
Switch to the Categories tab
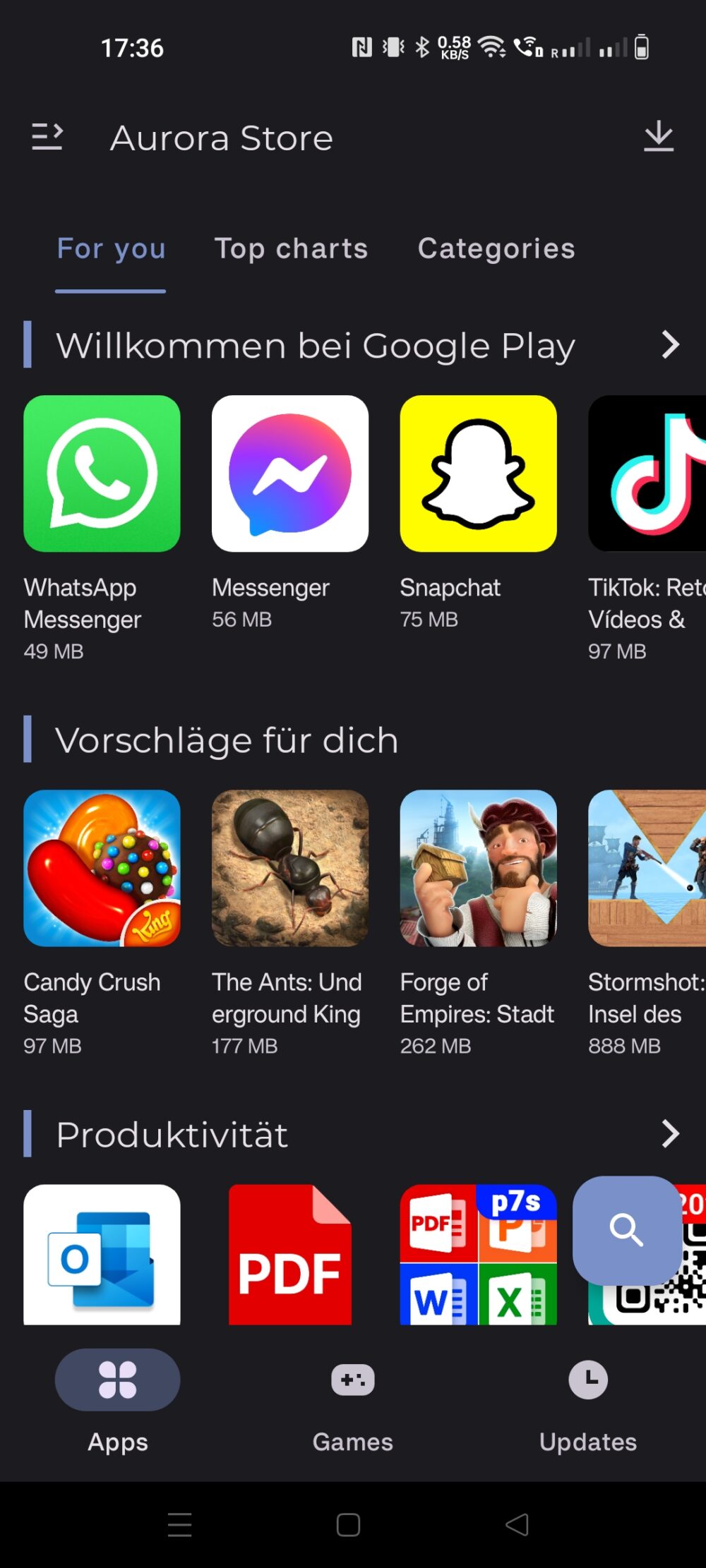(496, 248)
